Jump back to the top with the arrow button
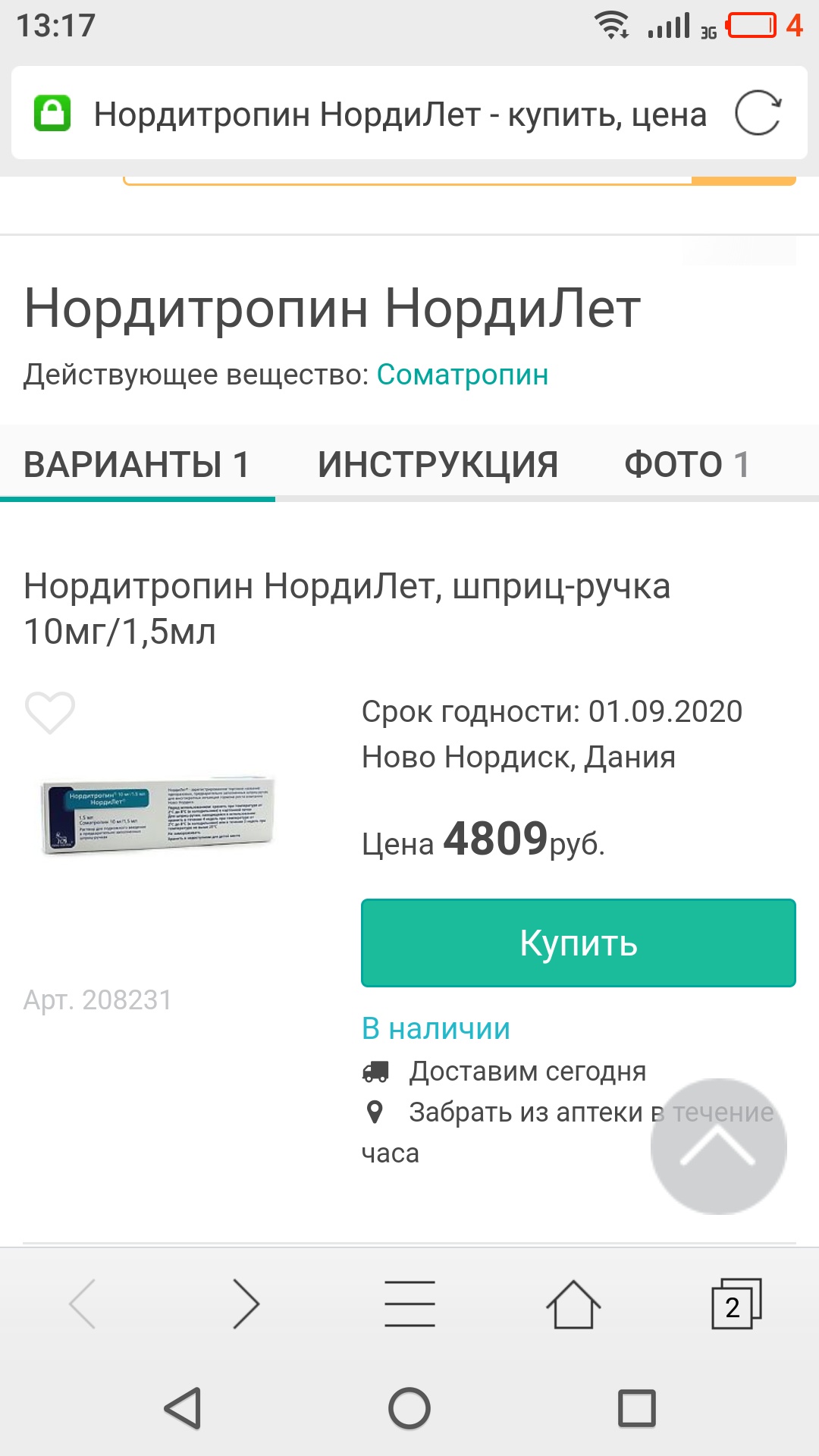 718,1146
